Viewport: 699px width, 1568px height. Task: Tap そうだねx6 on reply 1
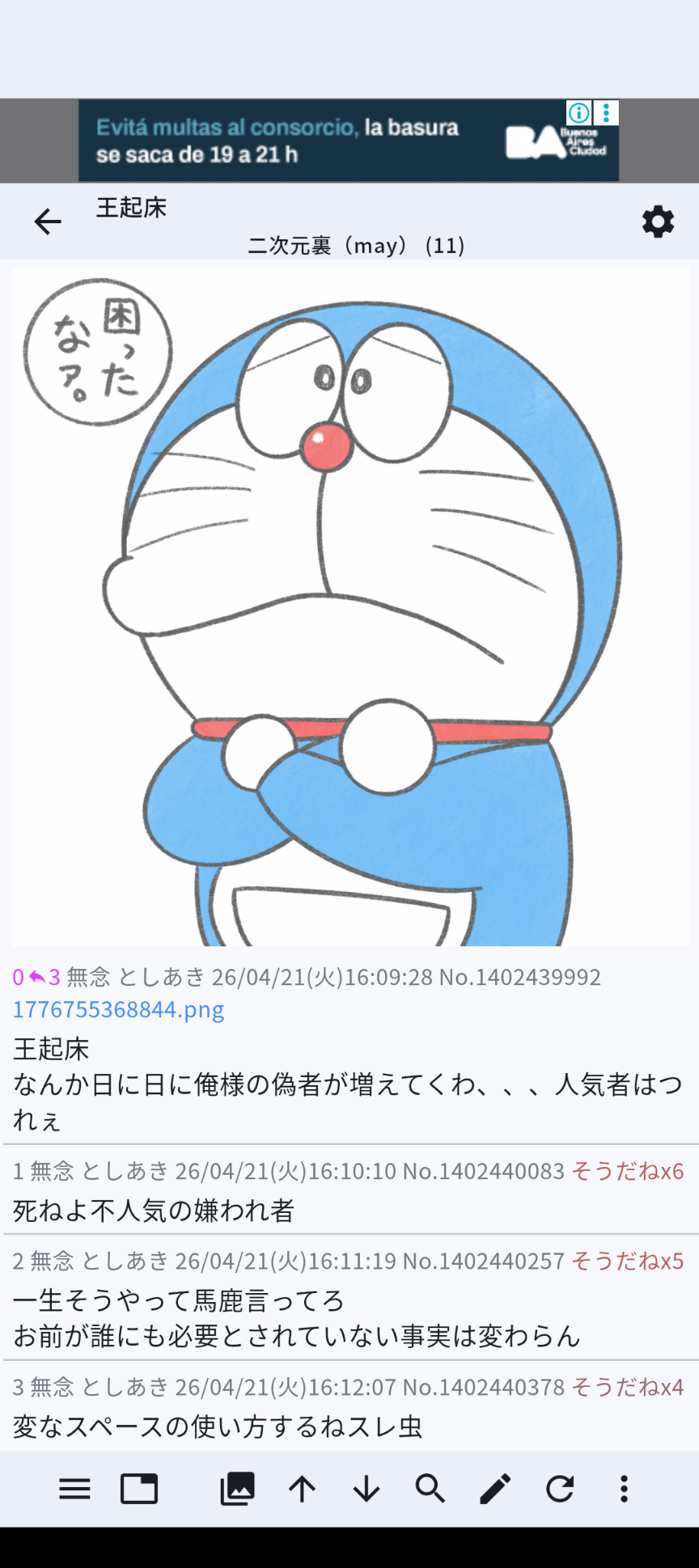[627, 1171]
